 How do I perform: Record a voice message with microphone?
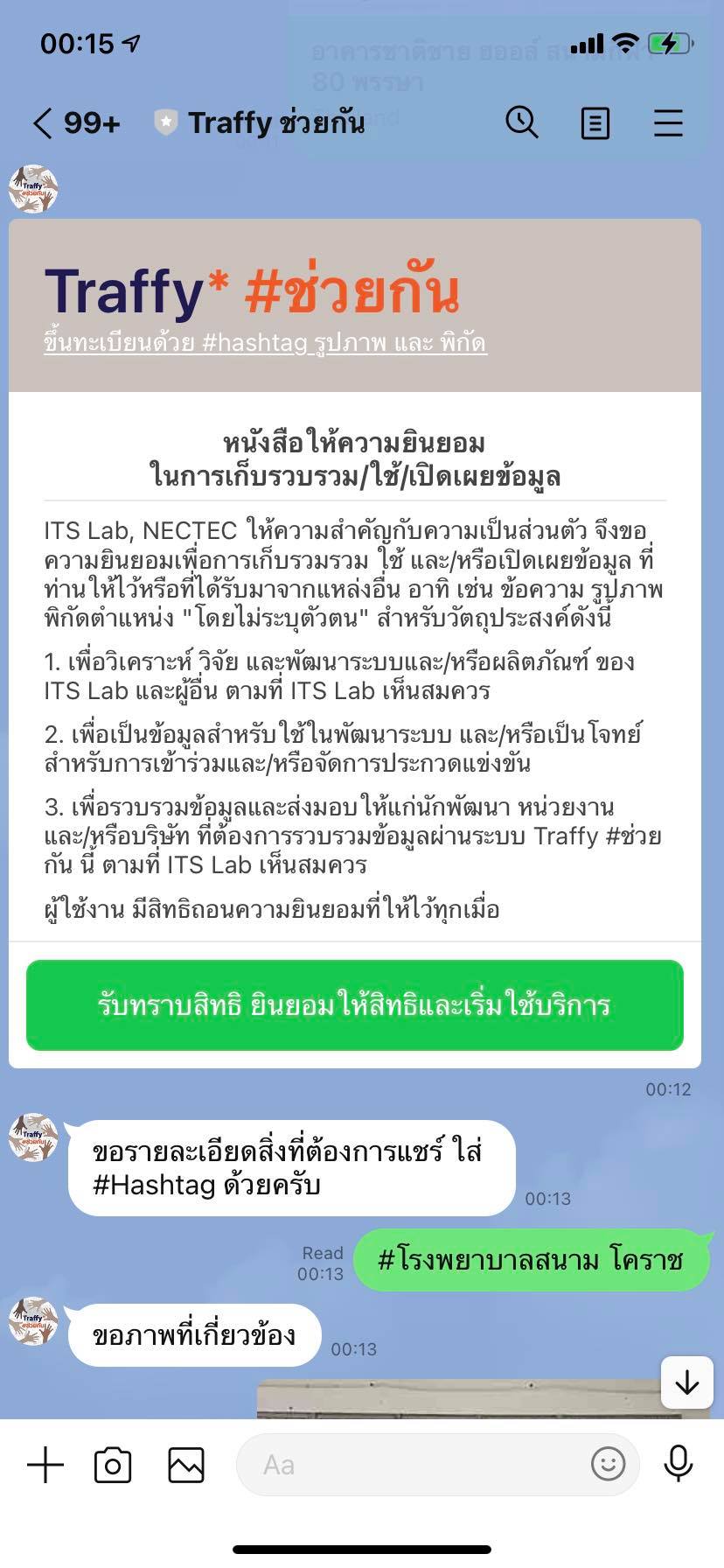point(679,1464)
